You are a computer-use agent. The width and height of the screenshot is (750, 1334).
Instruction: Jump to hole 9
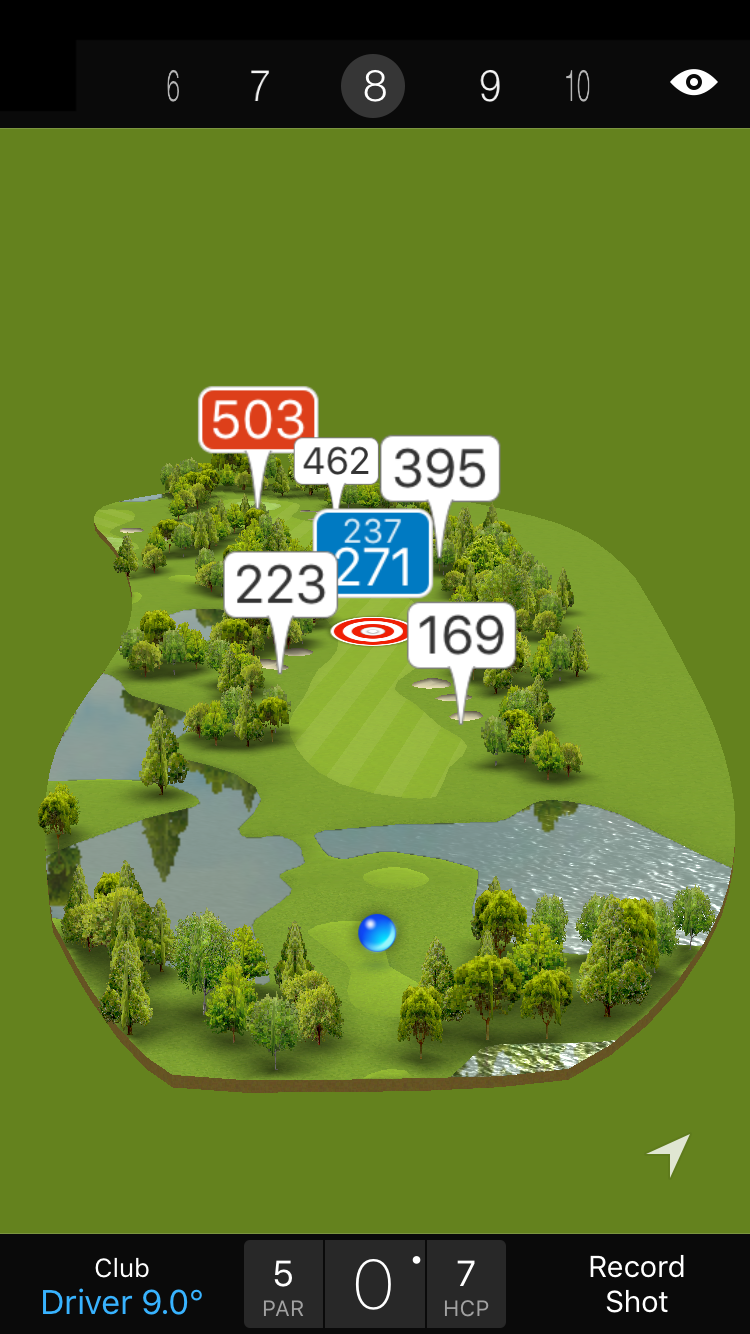pos(489,87)
